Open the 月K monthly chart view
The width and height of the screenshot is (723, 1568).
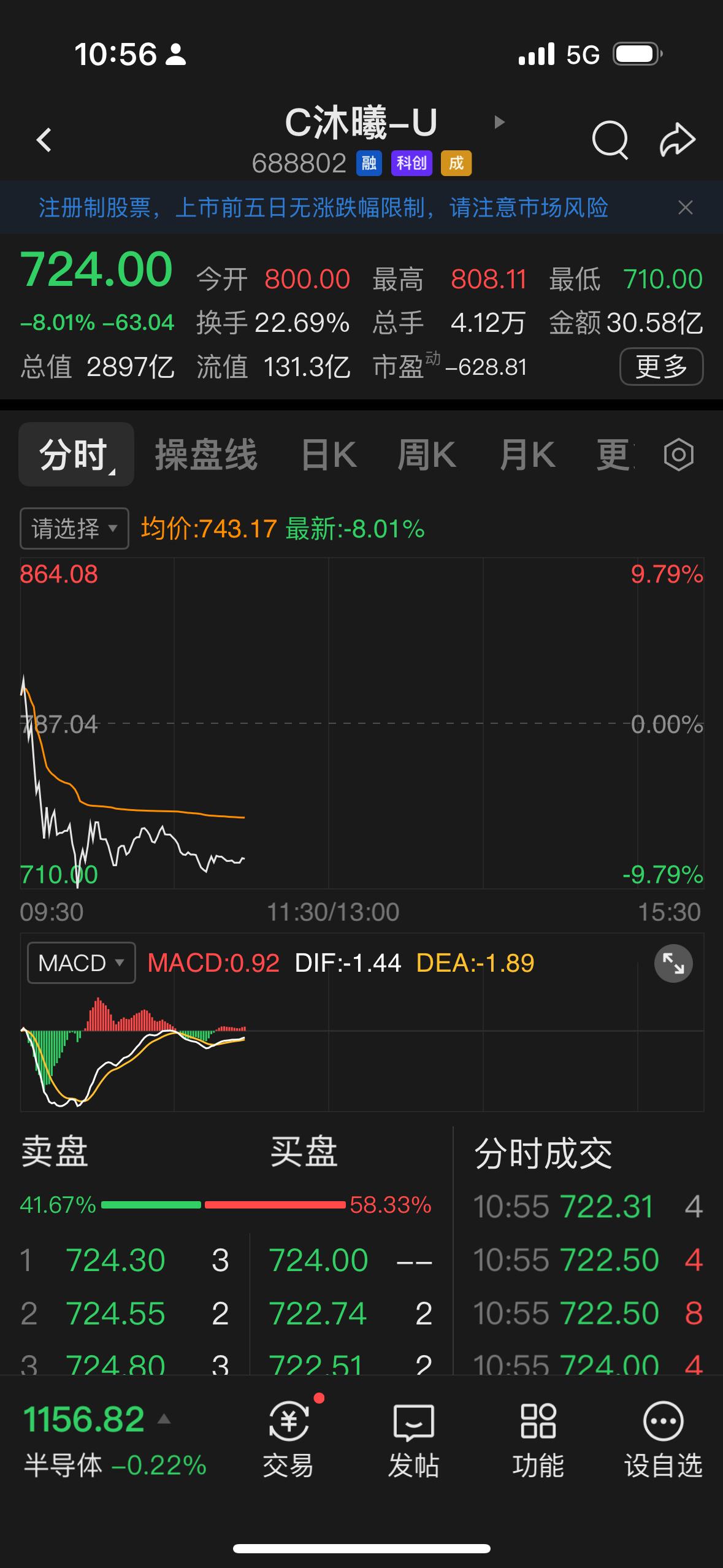click(527, 455)
